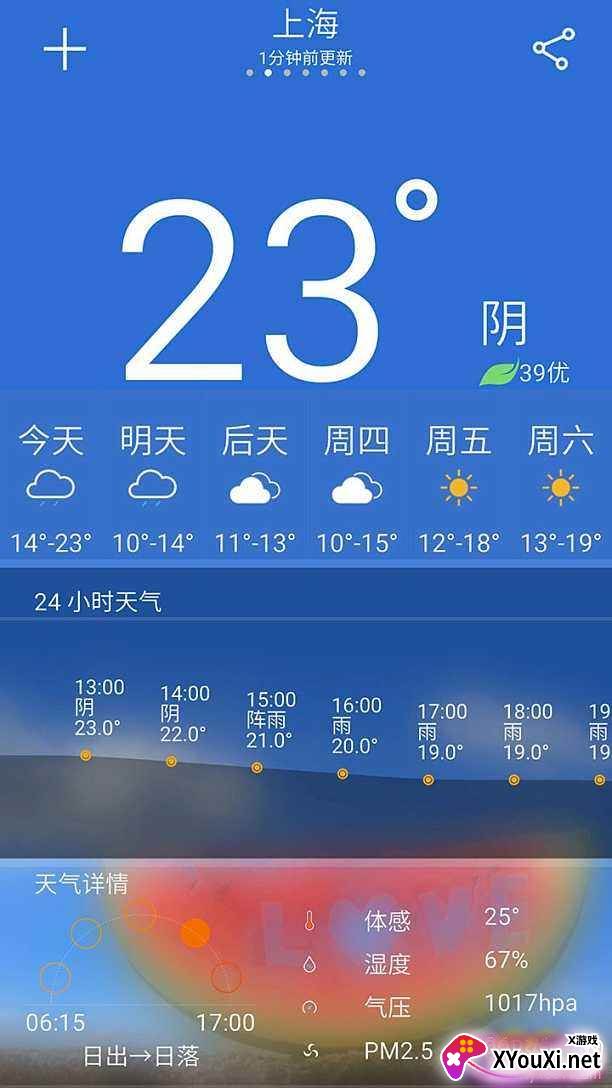Screen dimensions: 612x1088
Task: View the 周四 forecast
Action: 357,488
